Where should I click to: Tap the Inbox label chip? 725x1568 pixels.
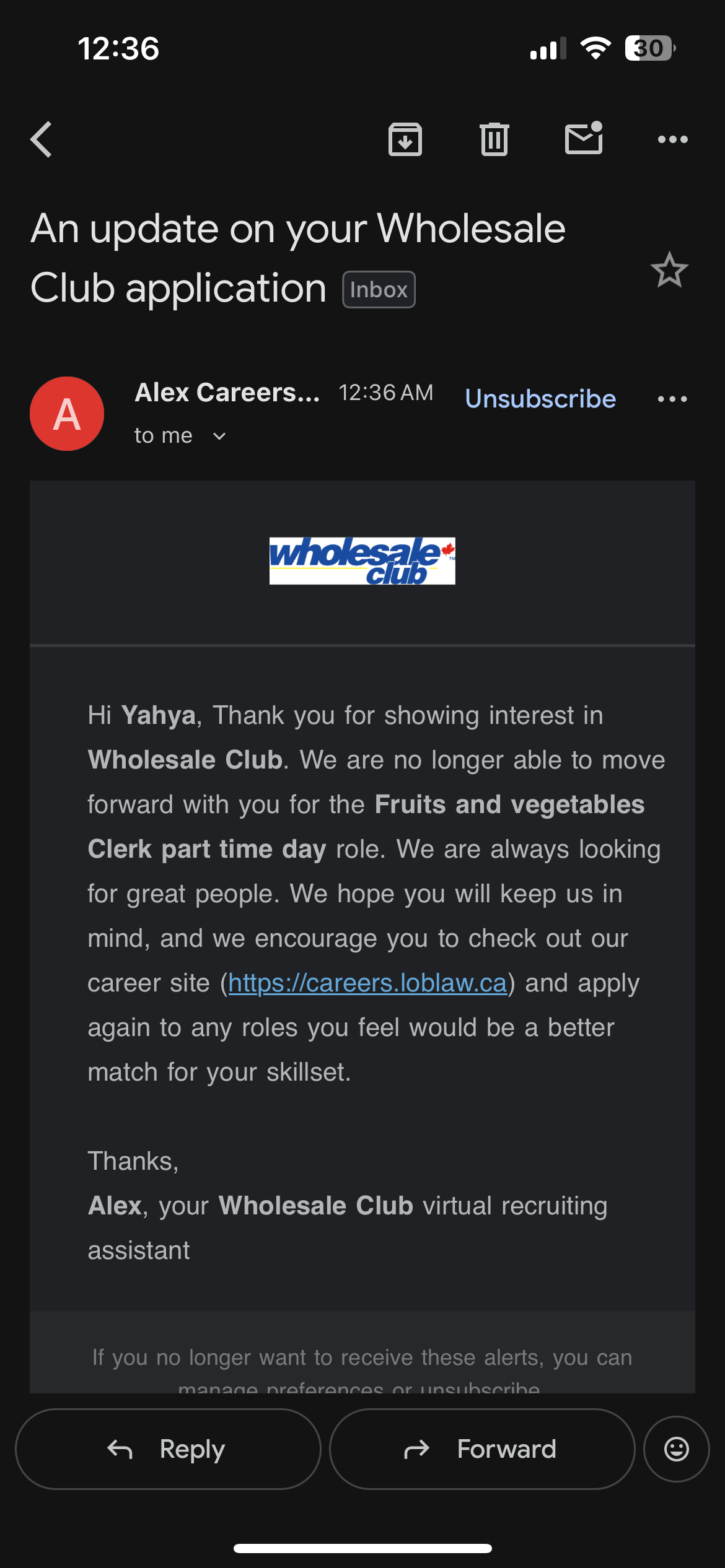coord(379,290)
